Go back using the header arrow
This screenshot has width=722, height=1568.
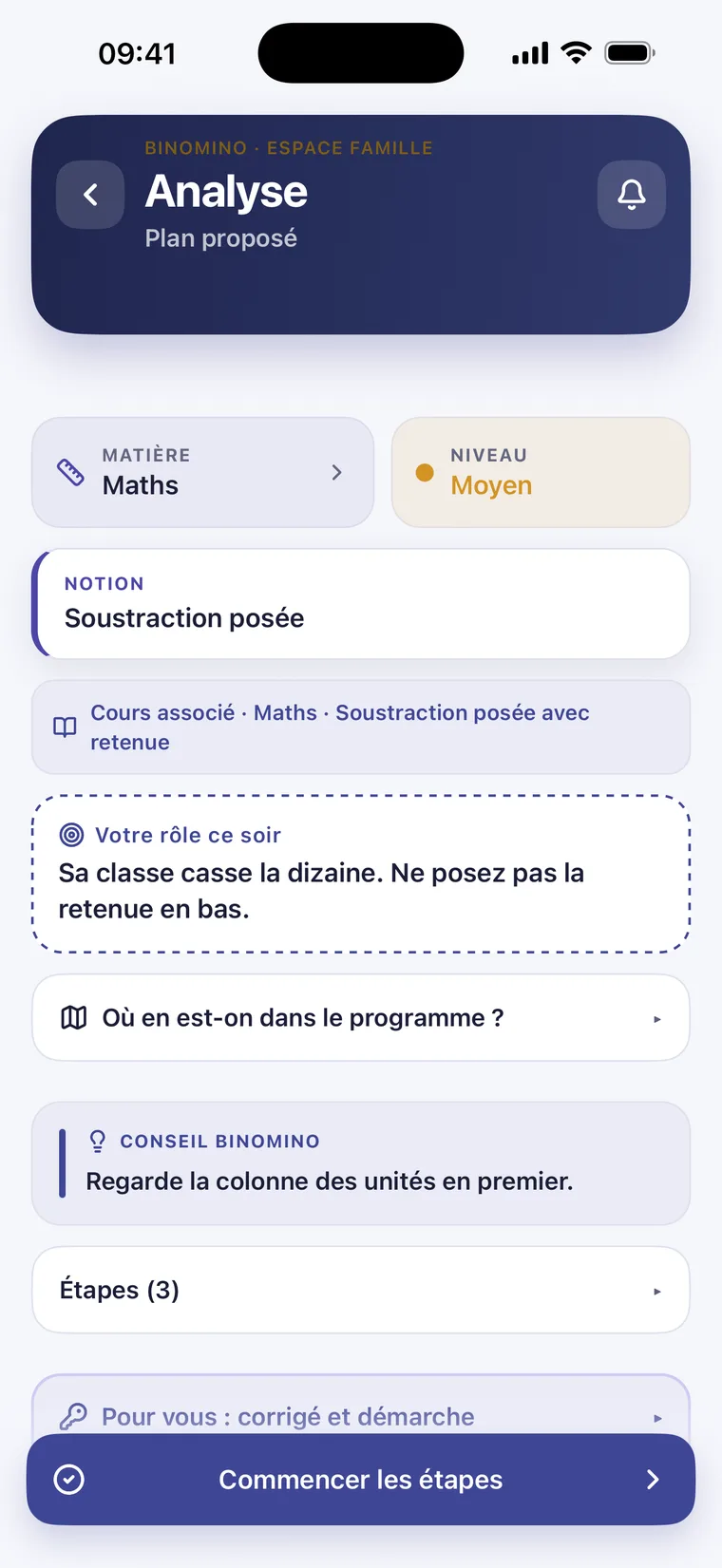[x=90, y=195]
